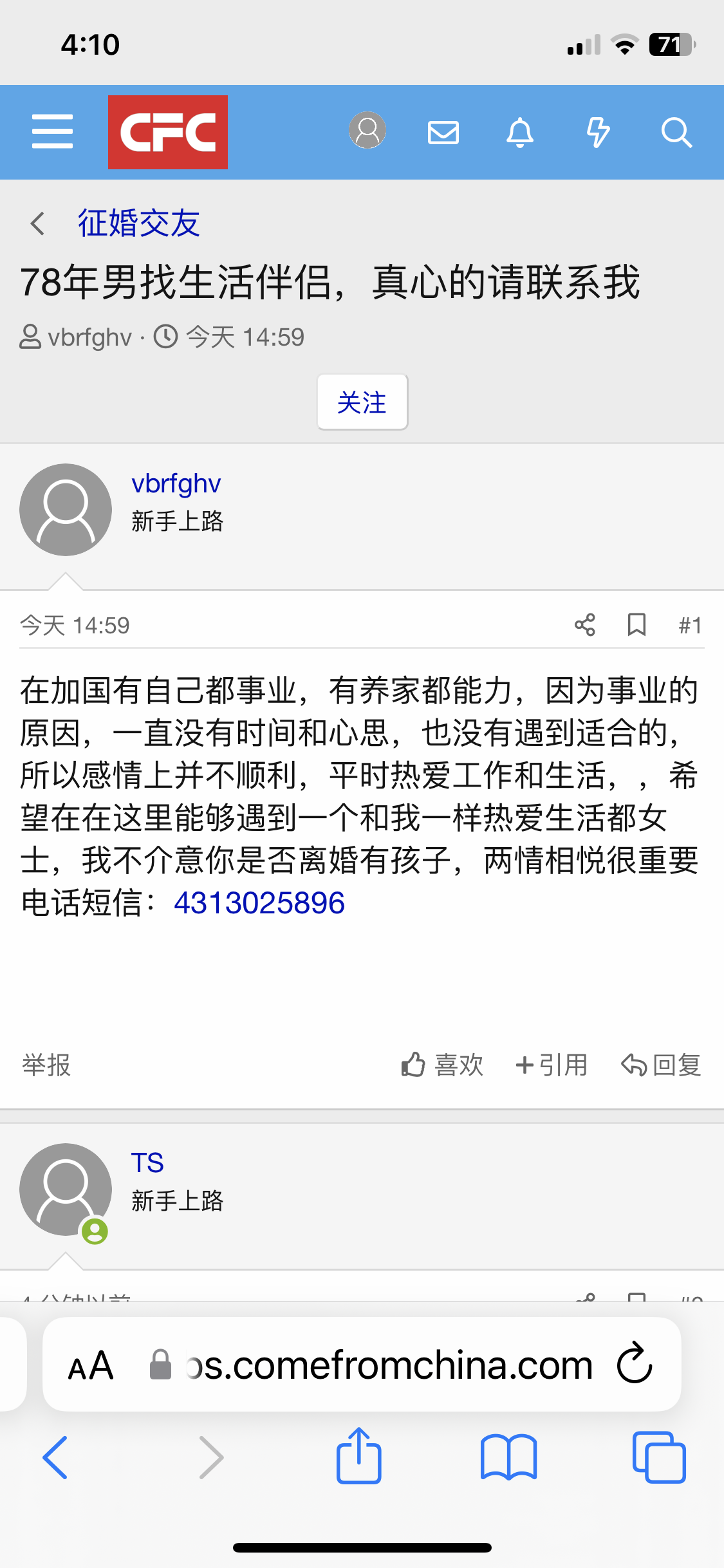Reply to the post with 回复

coord(661,1065)
